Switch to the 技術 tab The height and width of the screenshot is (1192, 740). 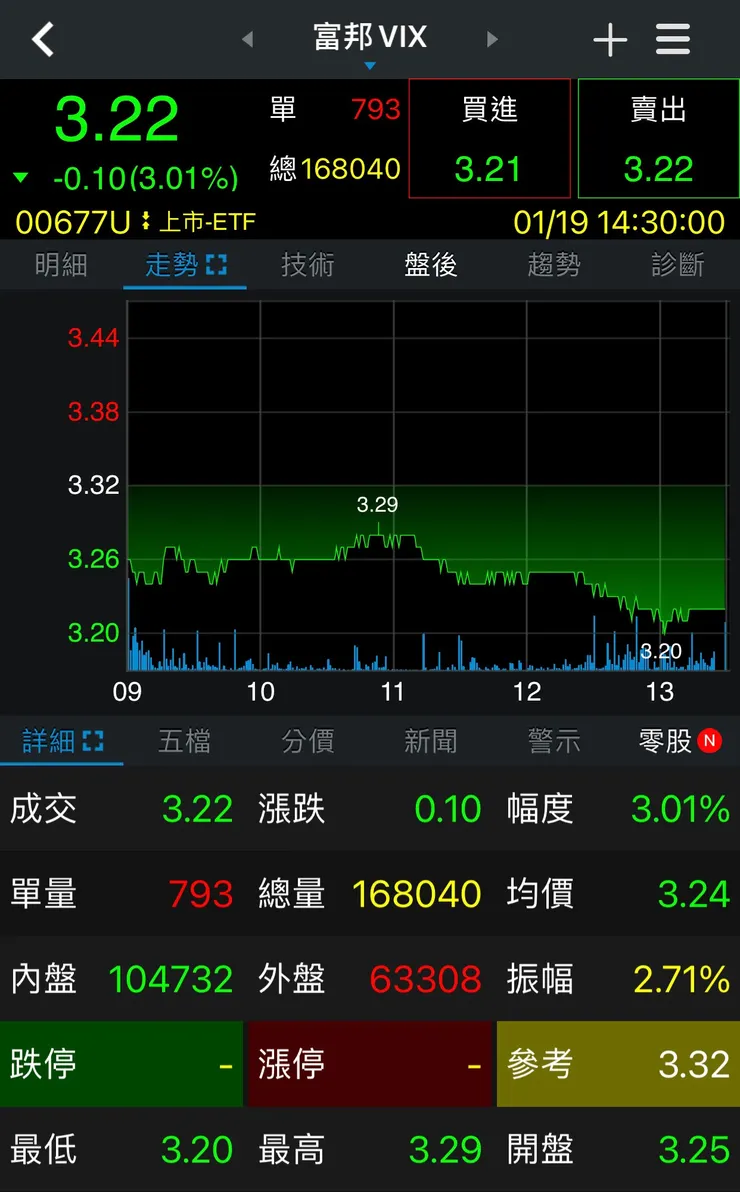(307, 267)
